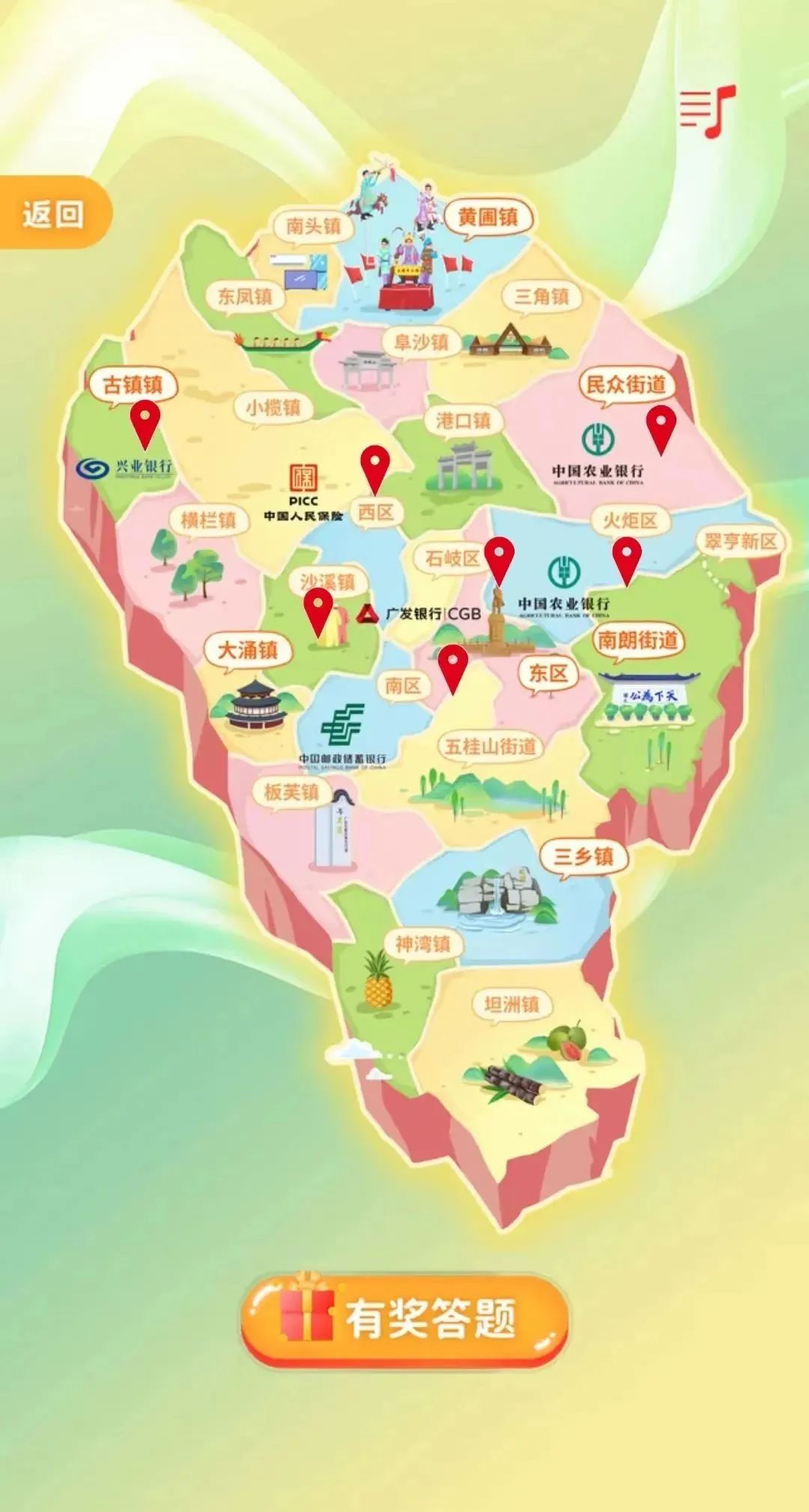Open the 三乡镇 label on the map
This screenshot has height=1512, width=809.
click(x=584, y=856)
